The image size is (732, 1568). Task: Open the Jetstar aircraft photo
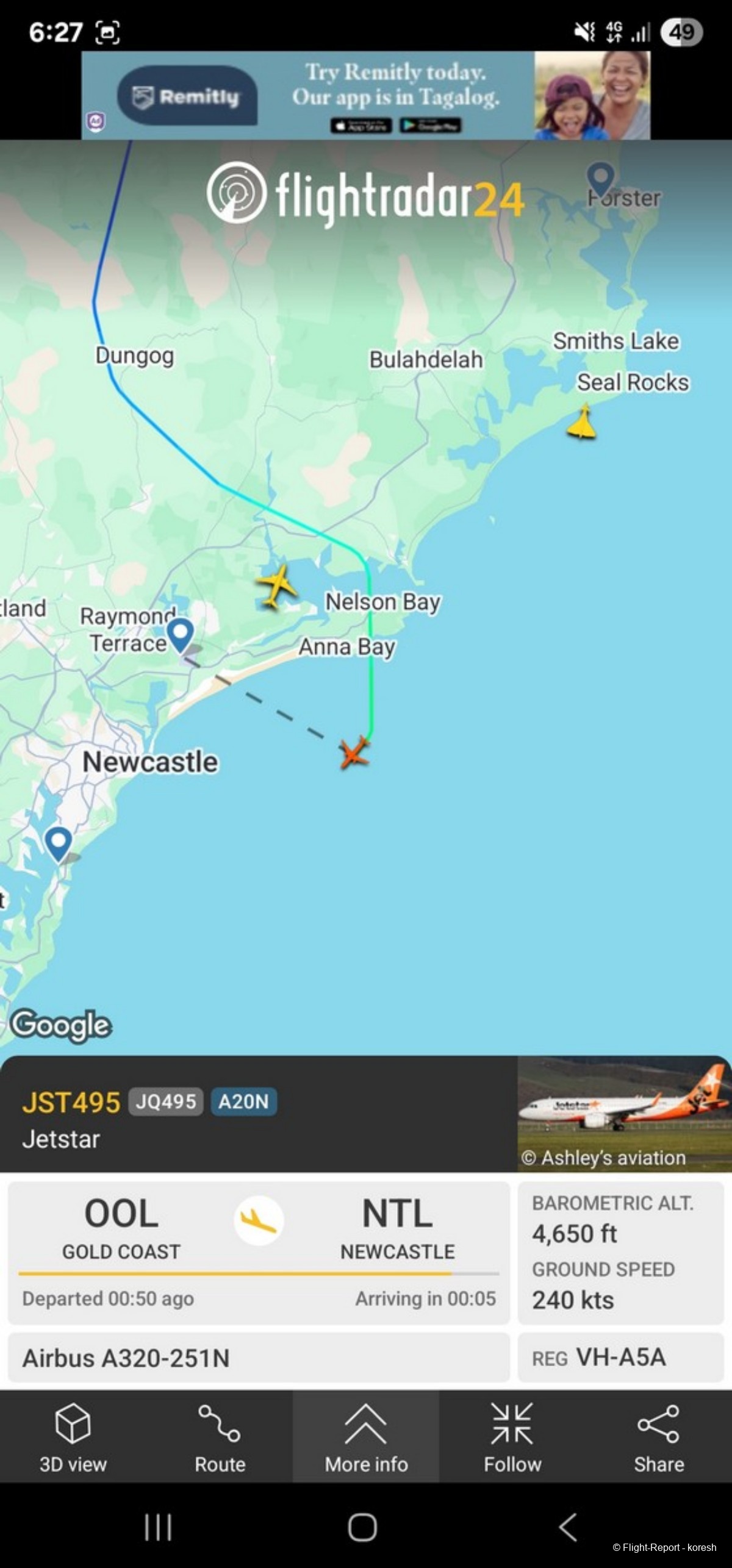[623, 1113]
